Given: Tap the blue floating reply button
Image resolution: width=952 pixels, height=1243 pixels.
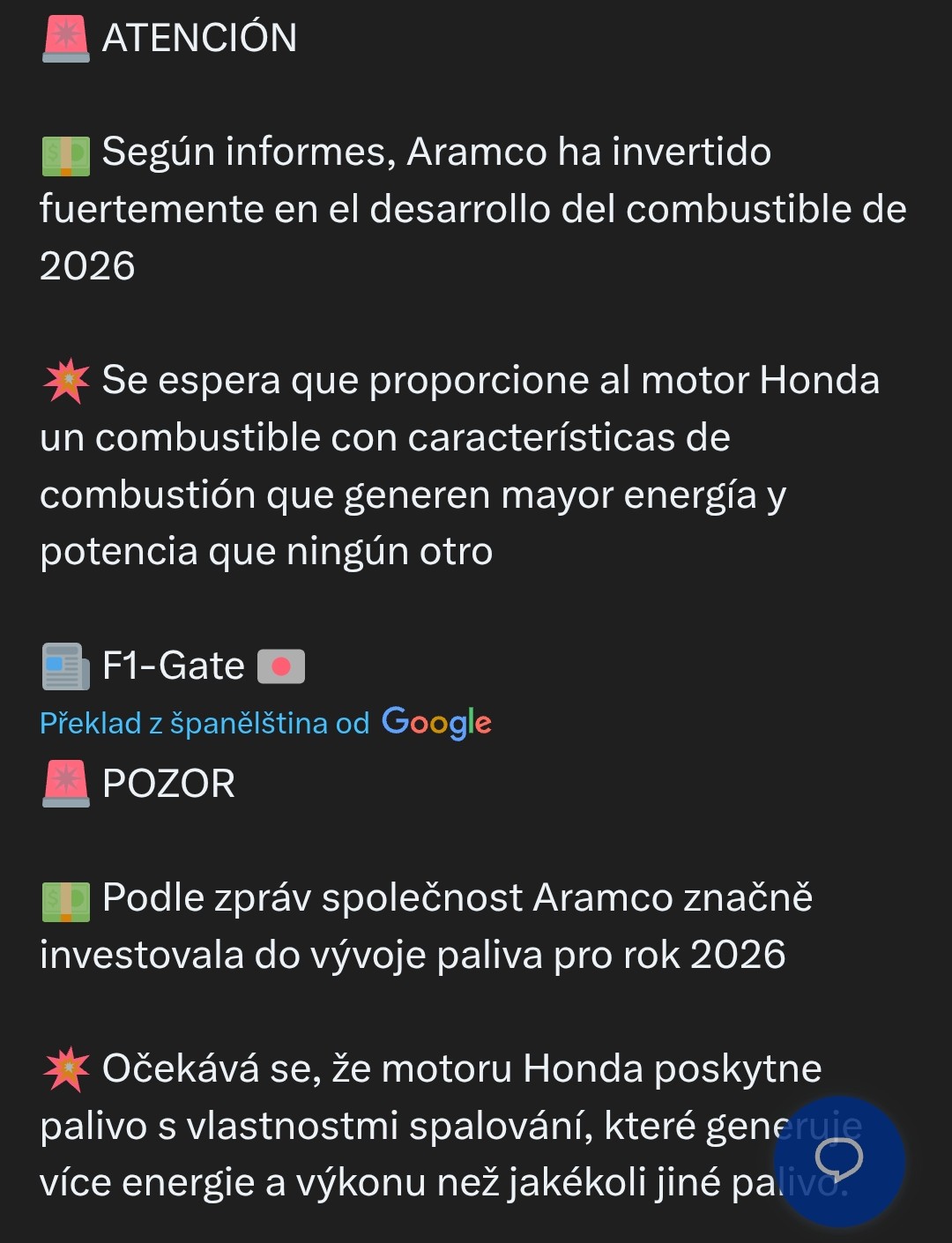Looking at the screenshot, I should tap(838, 1160).
